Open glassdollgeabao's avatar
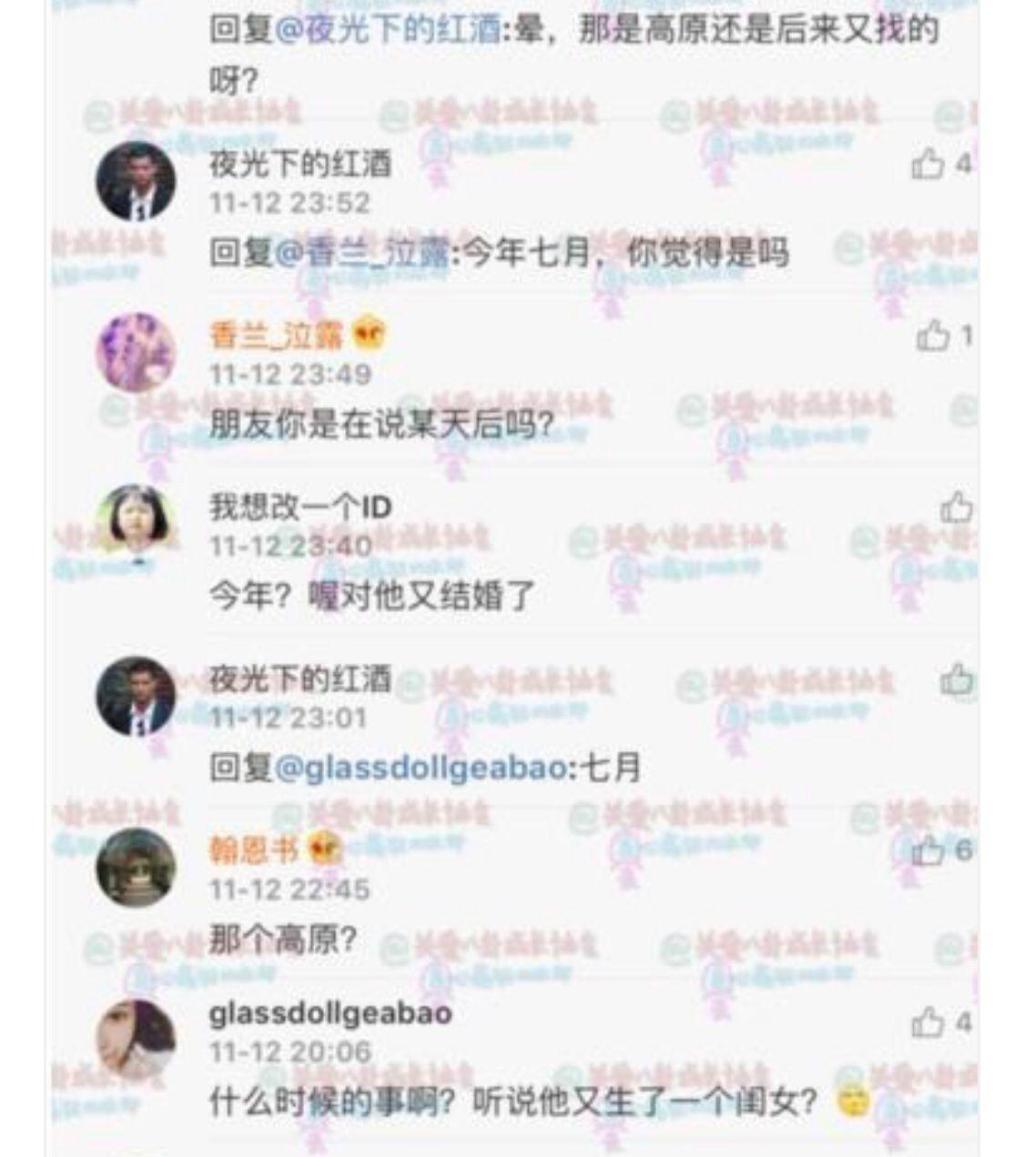 [x=135, y=1038]
